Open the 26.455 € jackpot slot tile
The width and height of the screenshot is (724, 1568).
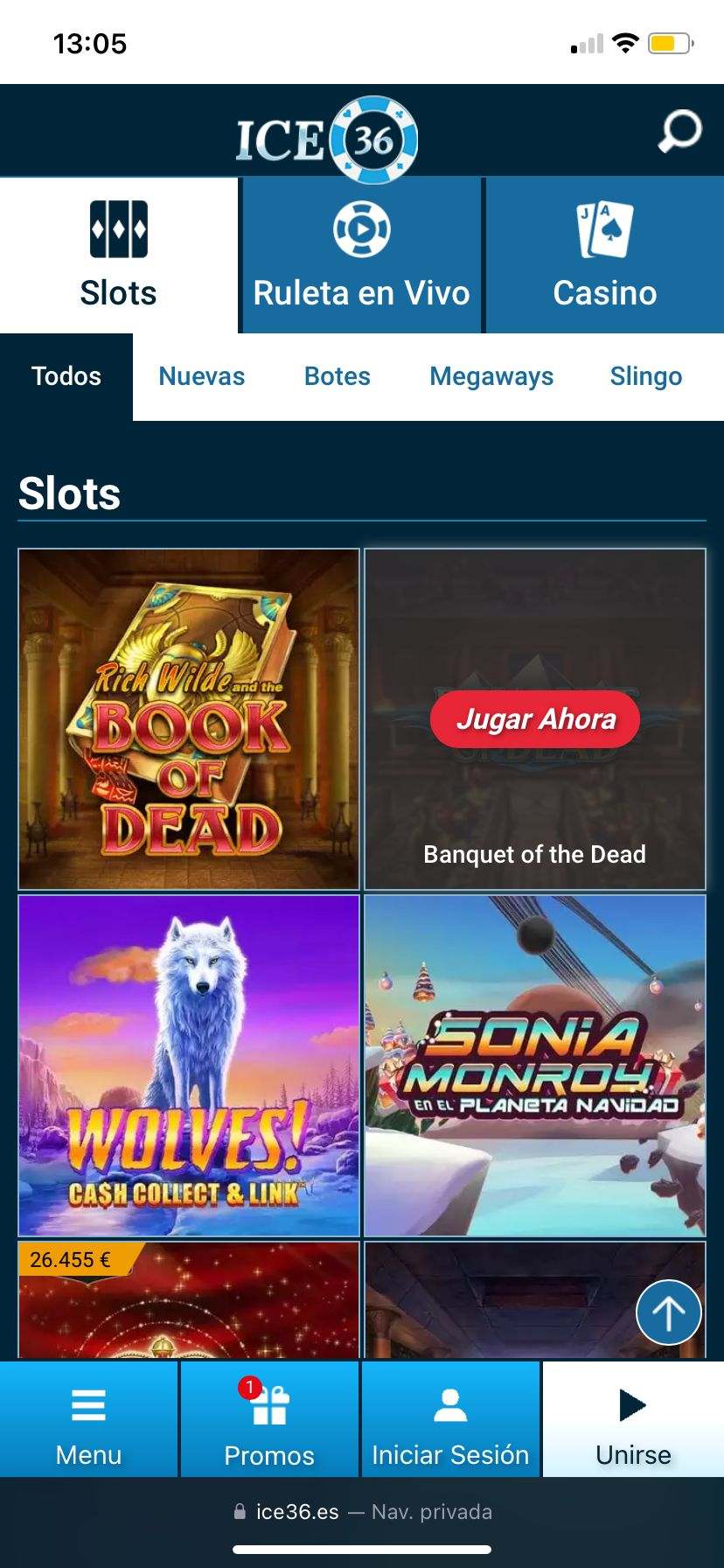(x=189, y=1304)
